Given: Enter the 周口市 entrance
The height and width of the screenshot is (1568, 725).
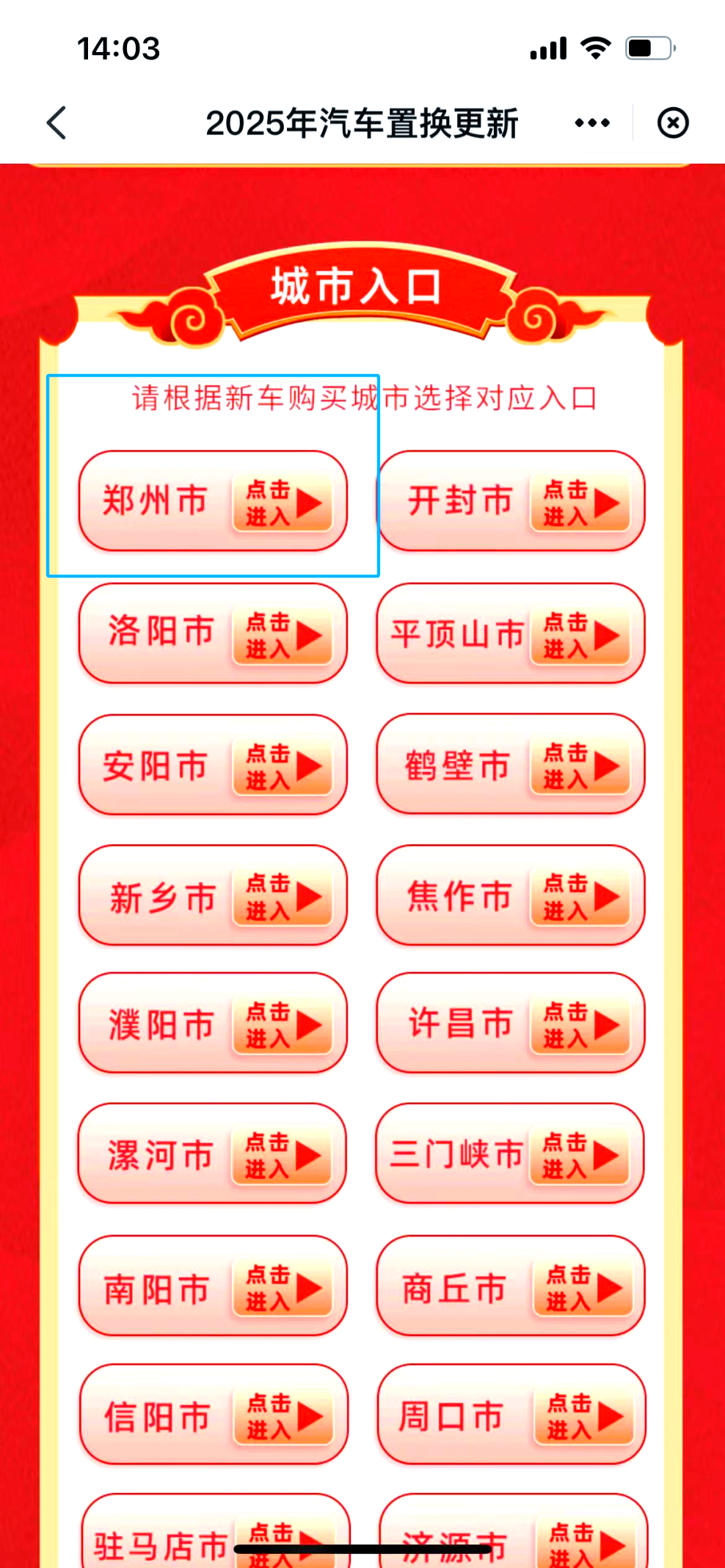Looking at the screenshot, I should 511,1415.
